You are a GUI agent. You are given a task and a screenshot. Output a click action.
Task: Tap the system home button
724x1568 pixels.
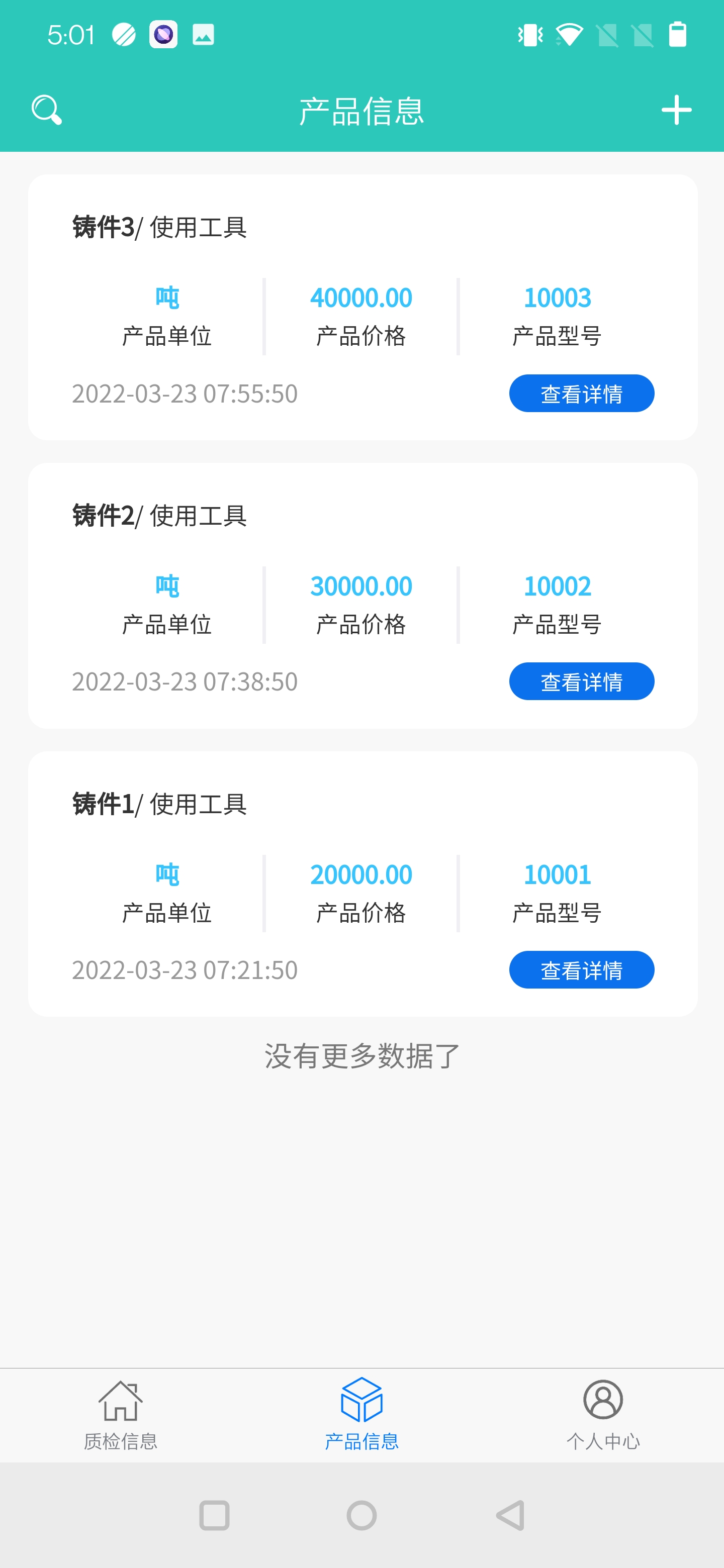[x=361, y=1515]
